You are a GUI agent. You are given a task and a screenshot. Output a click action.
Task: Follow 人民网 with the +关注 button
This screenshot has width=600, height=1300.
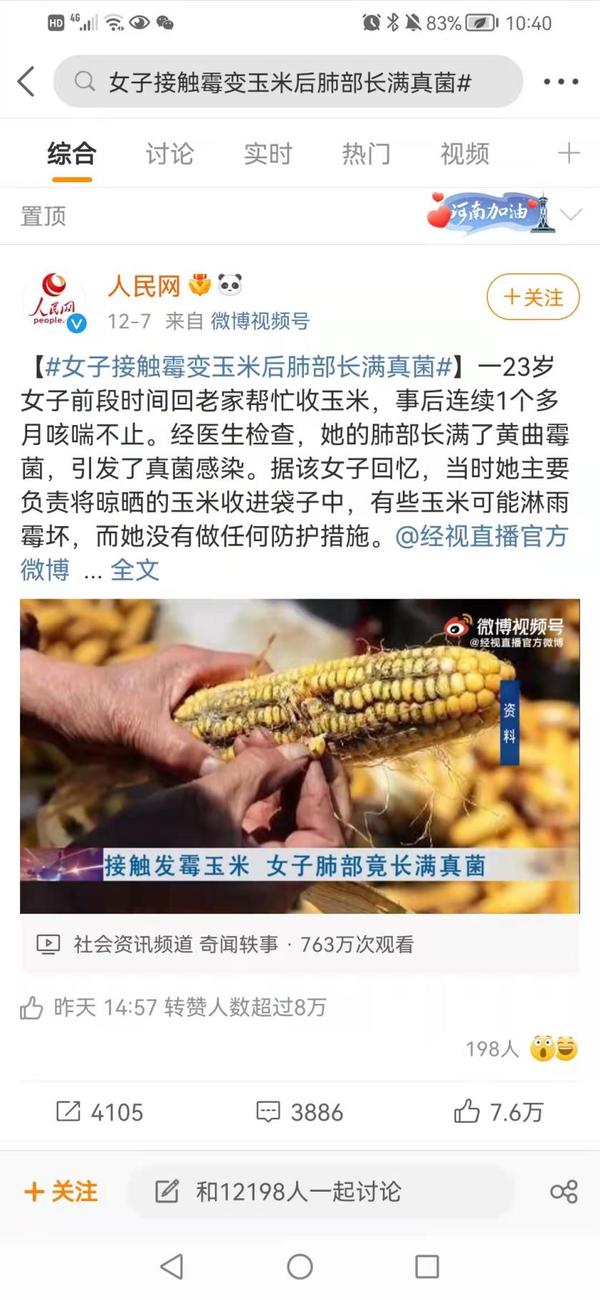click(x=533, y=297)
